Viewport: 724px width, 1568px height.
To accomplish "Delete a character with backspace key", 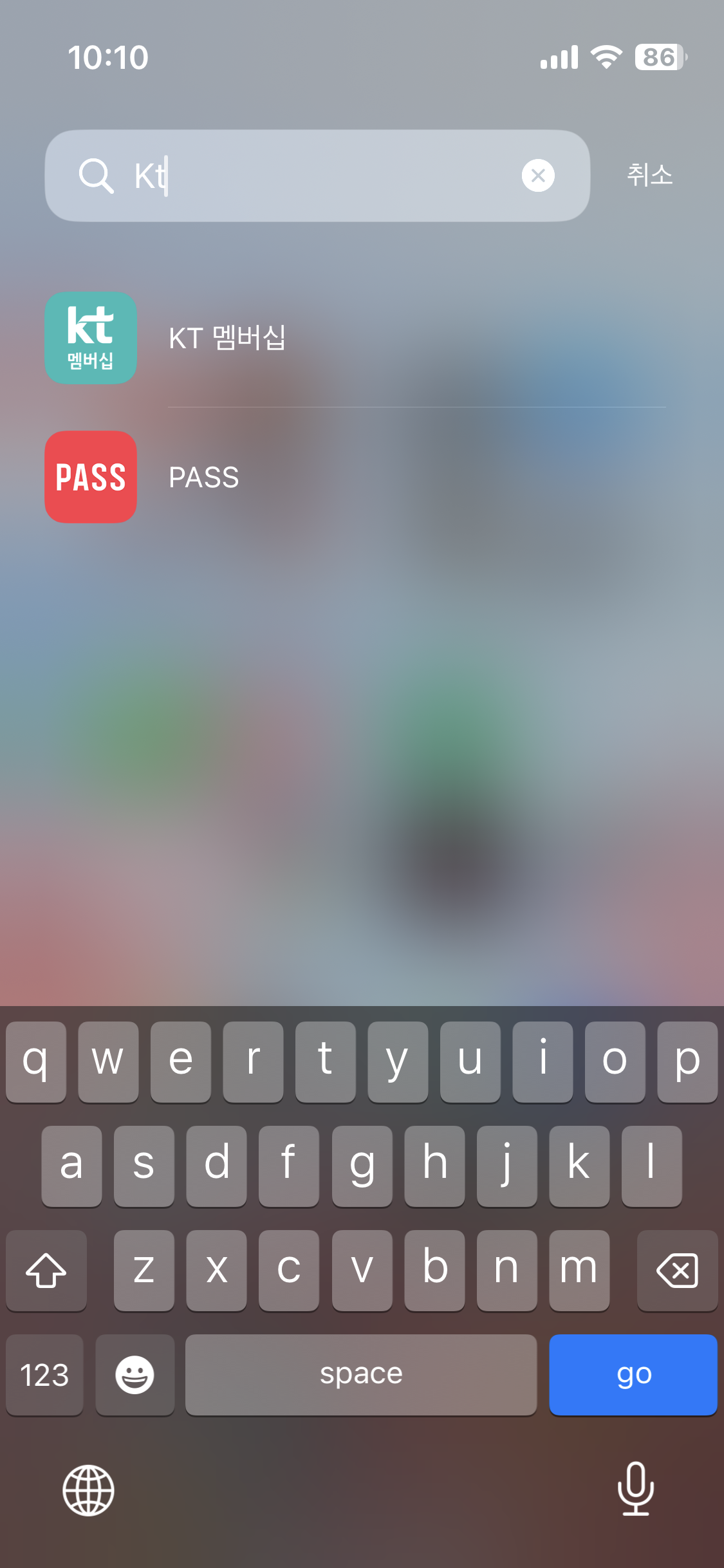I will pyautogui.click(x=677, y=1270).
